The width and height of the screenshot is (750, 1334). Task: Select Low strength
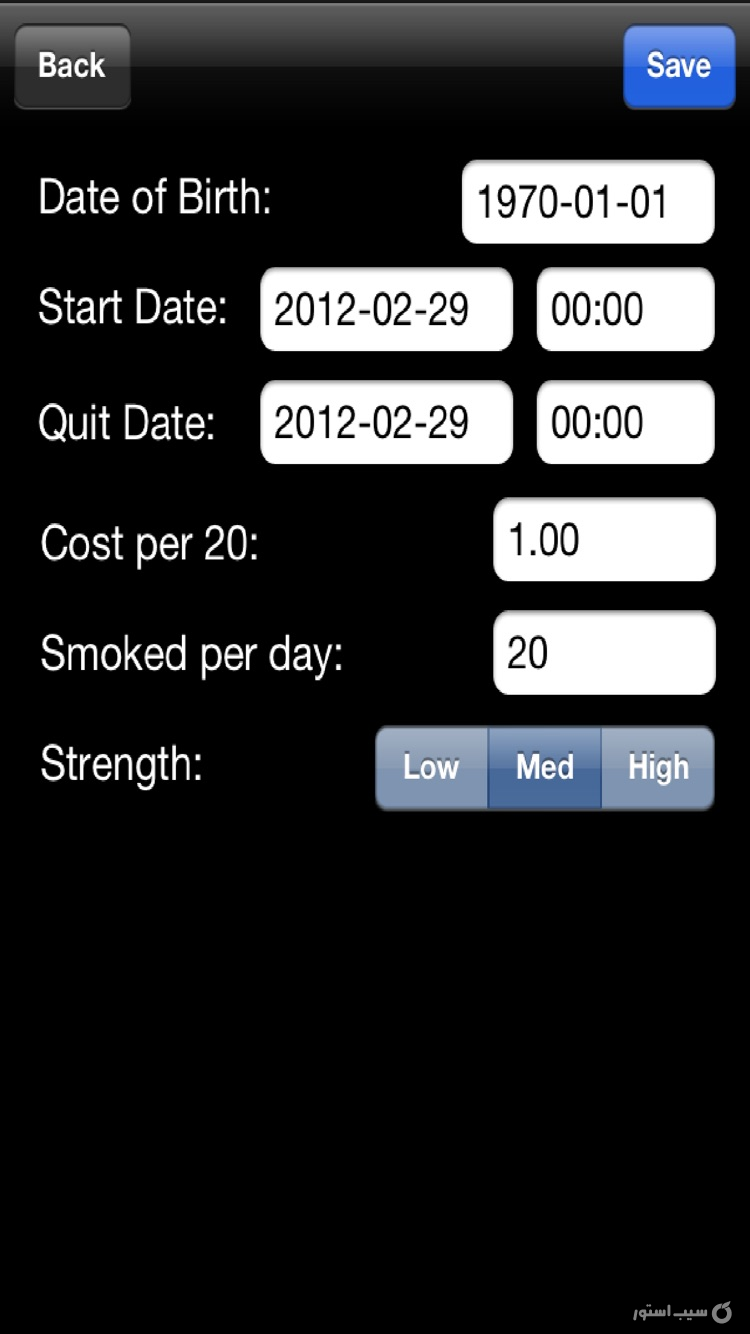(x=431, y=768)
